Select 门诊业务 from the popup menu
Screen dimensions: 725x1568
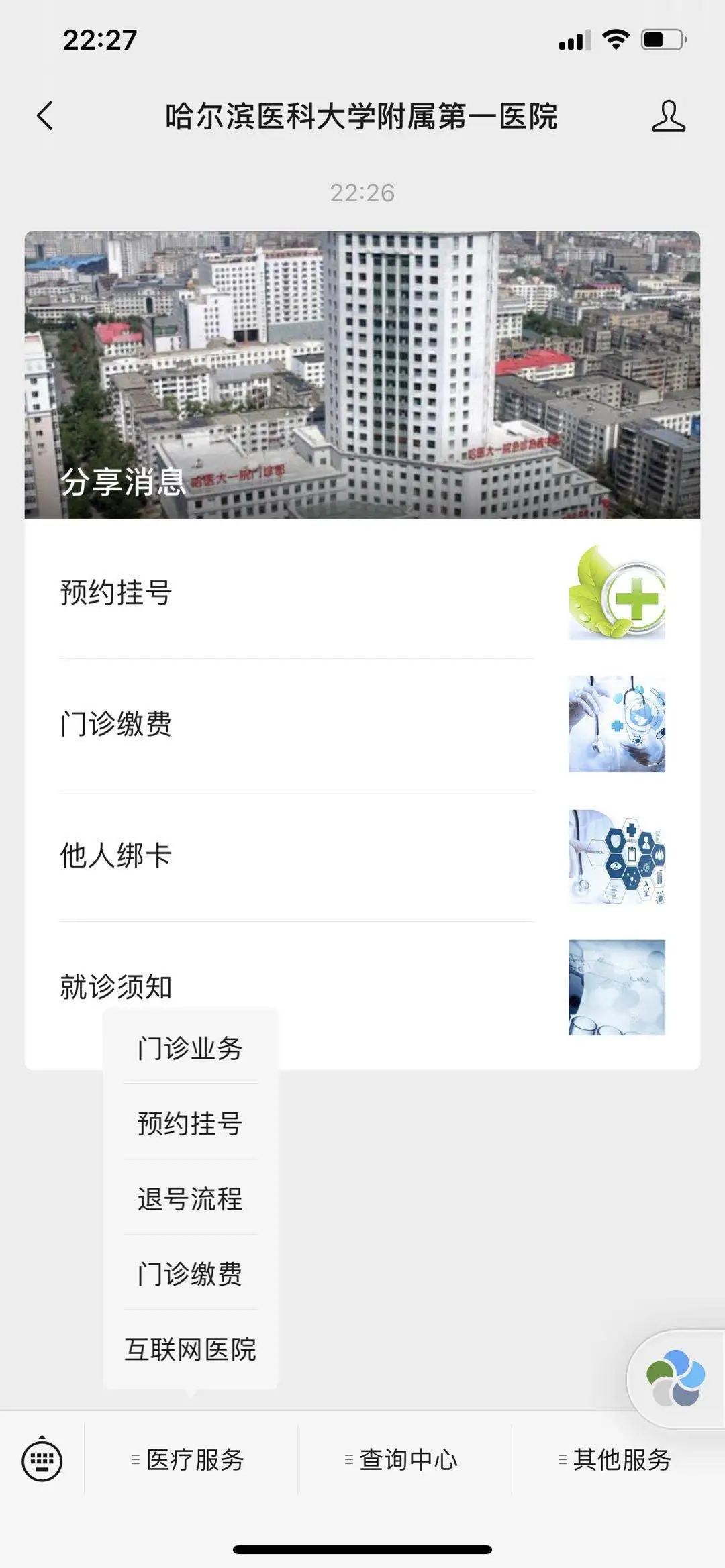190,1048
